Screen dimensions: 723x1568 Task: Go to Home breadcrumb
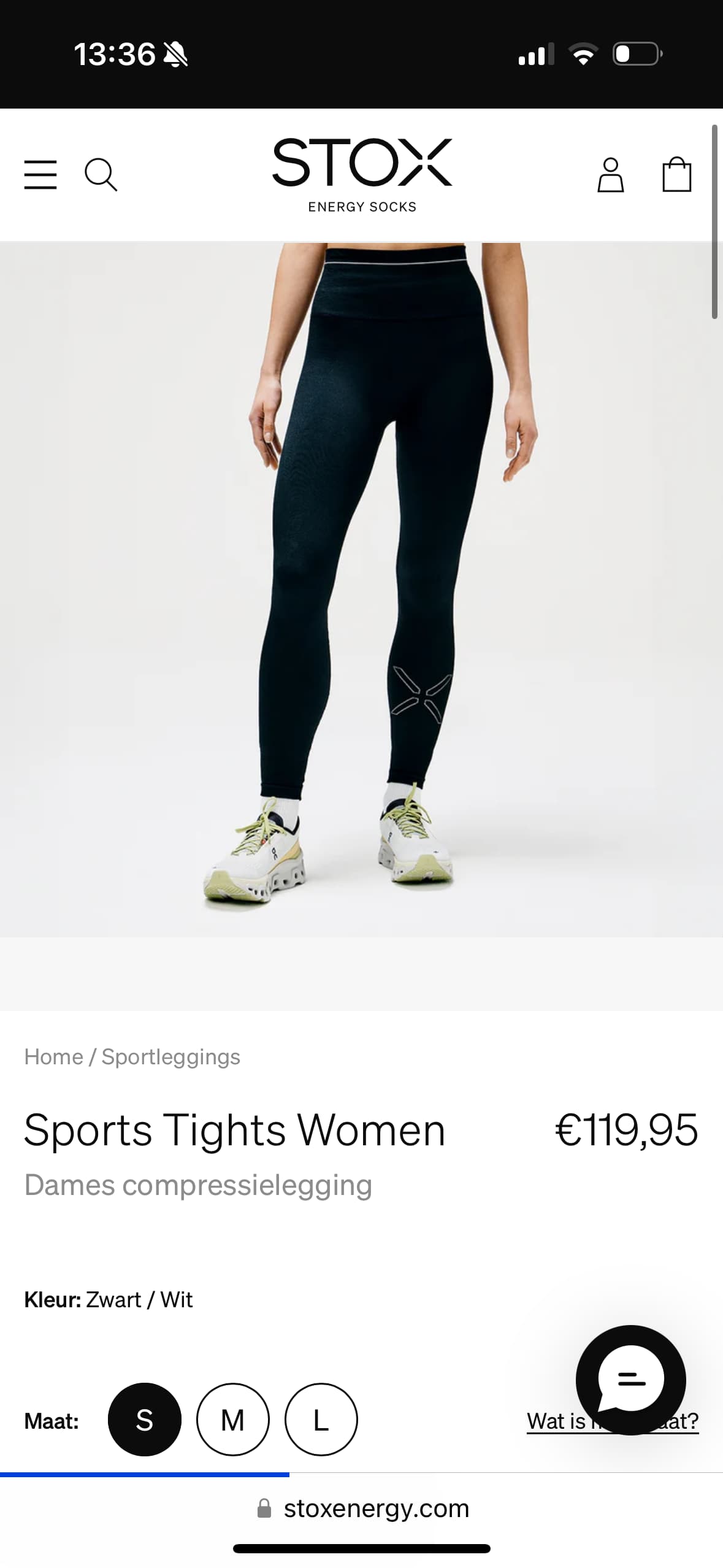coord(53,1057)
